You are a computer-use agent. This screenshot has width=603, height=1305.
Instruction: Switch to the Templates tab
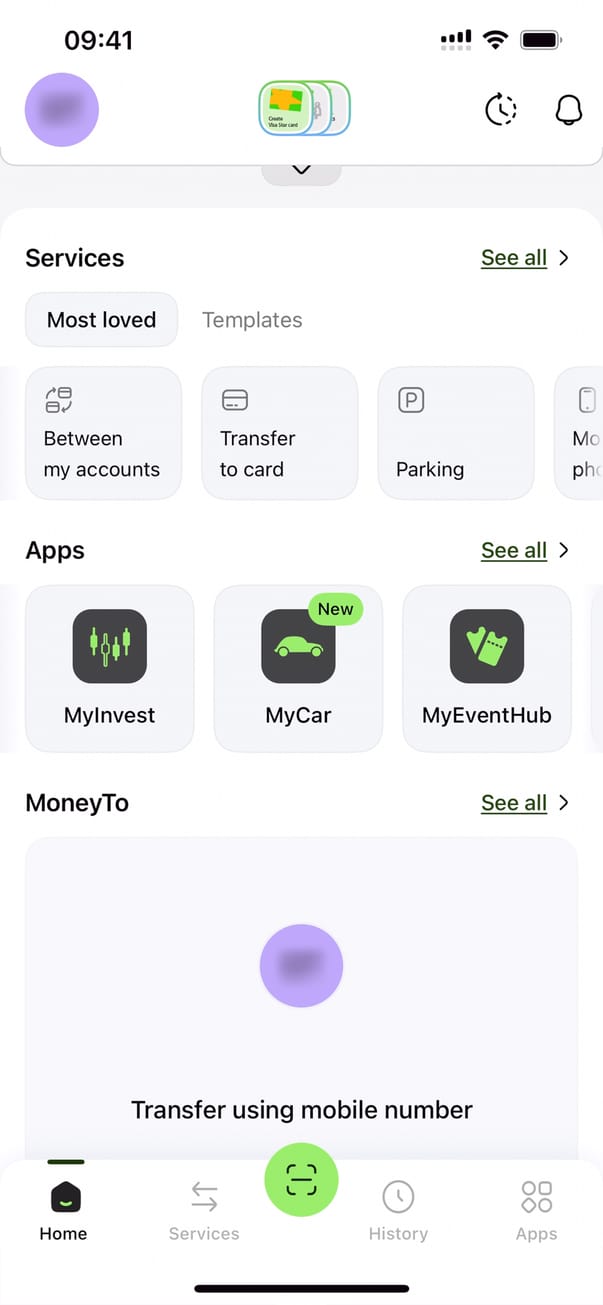[252, 320]
